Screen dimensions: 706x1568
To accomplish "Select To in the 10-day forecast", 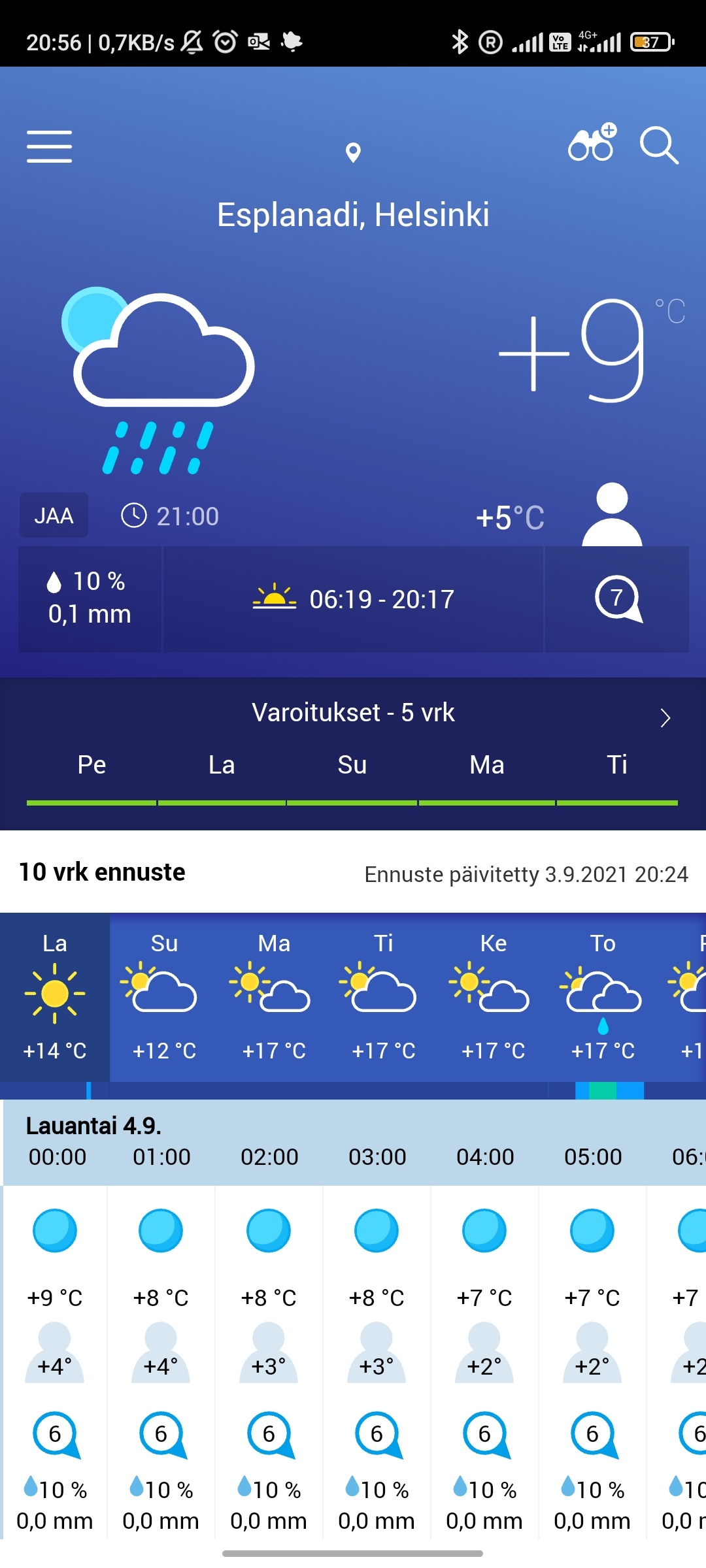I will 603,996.
